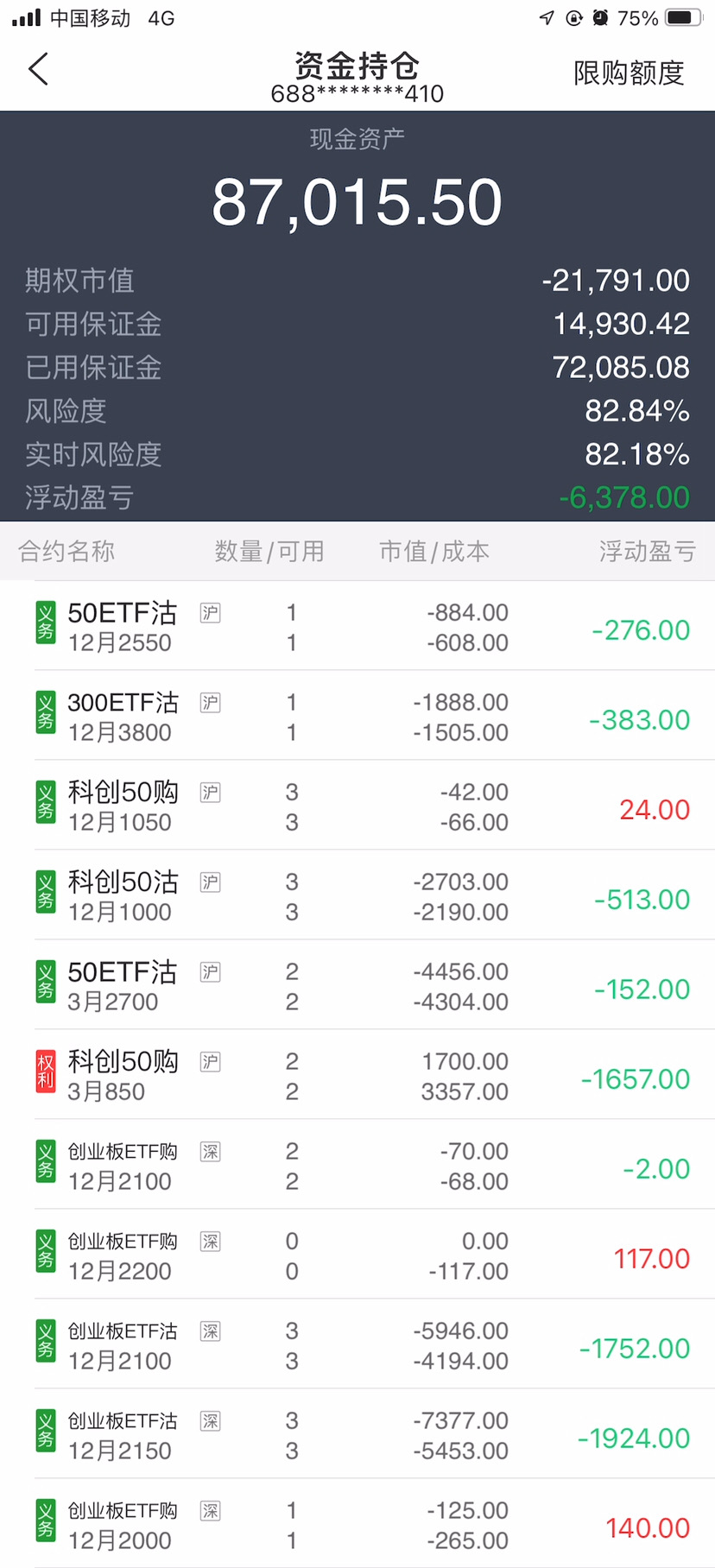View the 科创50沽 12月1000 position
The width and height of the screenshot is (715, 1568).
tap(357, 895)
